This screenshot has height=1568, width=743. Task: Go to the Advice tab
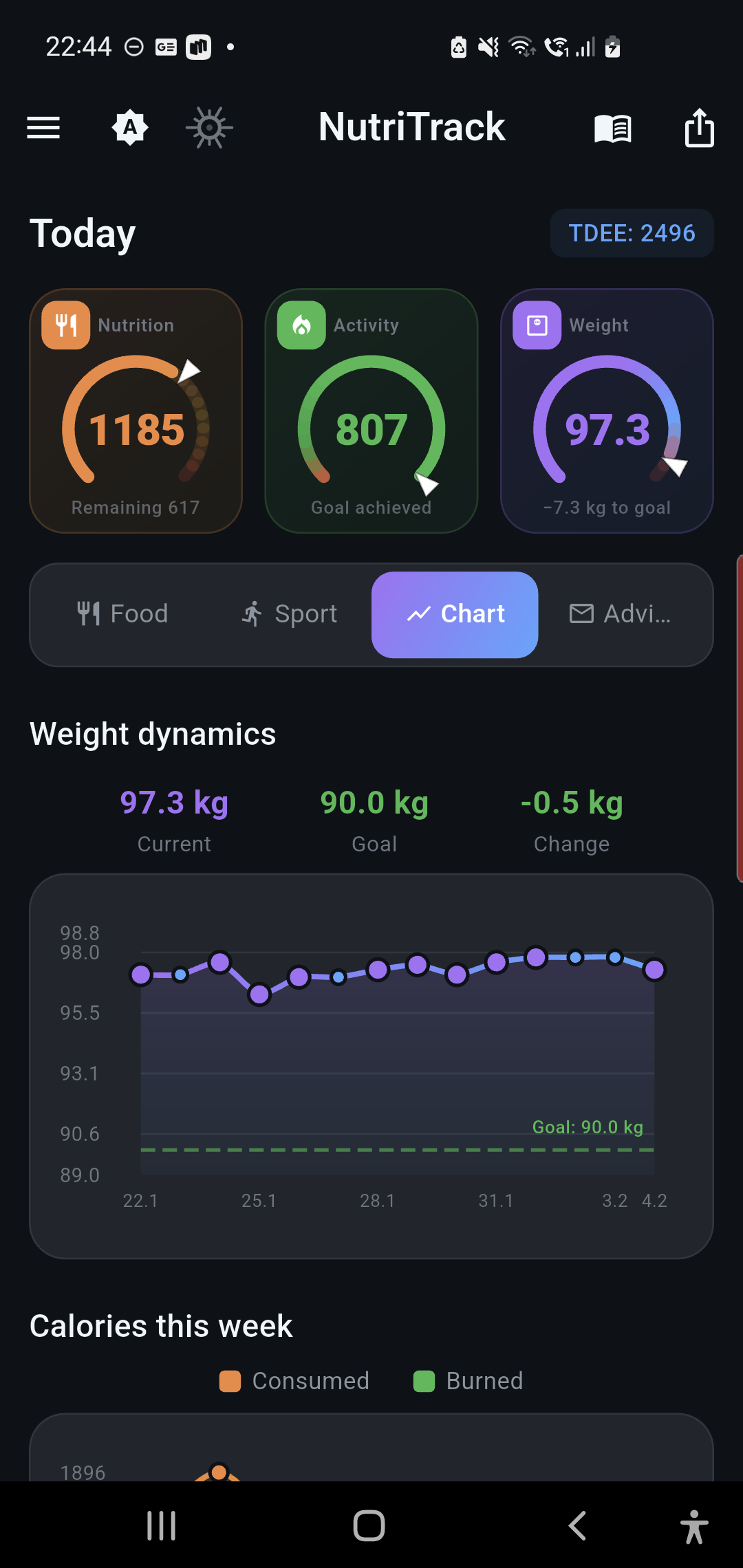pos(620,614)
